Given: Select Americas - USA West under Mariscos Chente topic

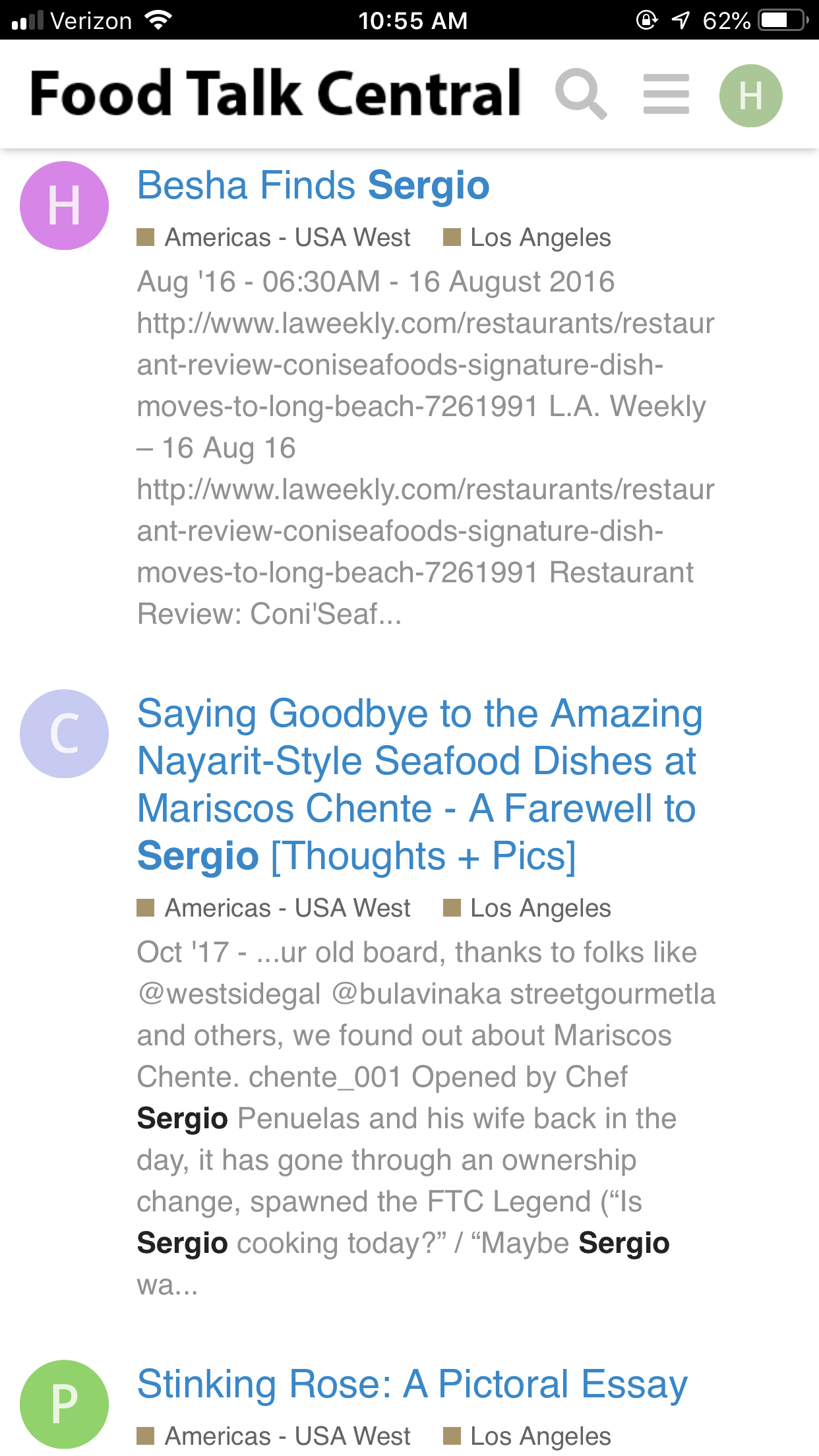Looking at the screenshot, I should pyautogui.click(x=274, y=908).
